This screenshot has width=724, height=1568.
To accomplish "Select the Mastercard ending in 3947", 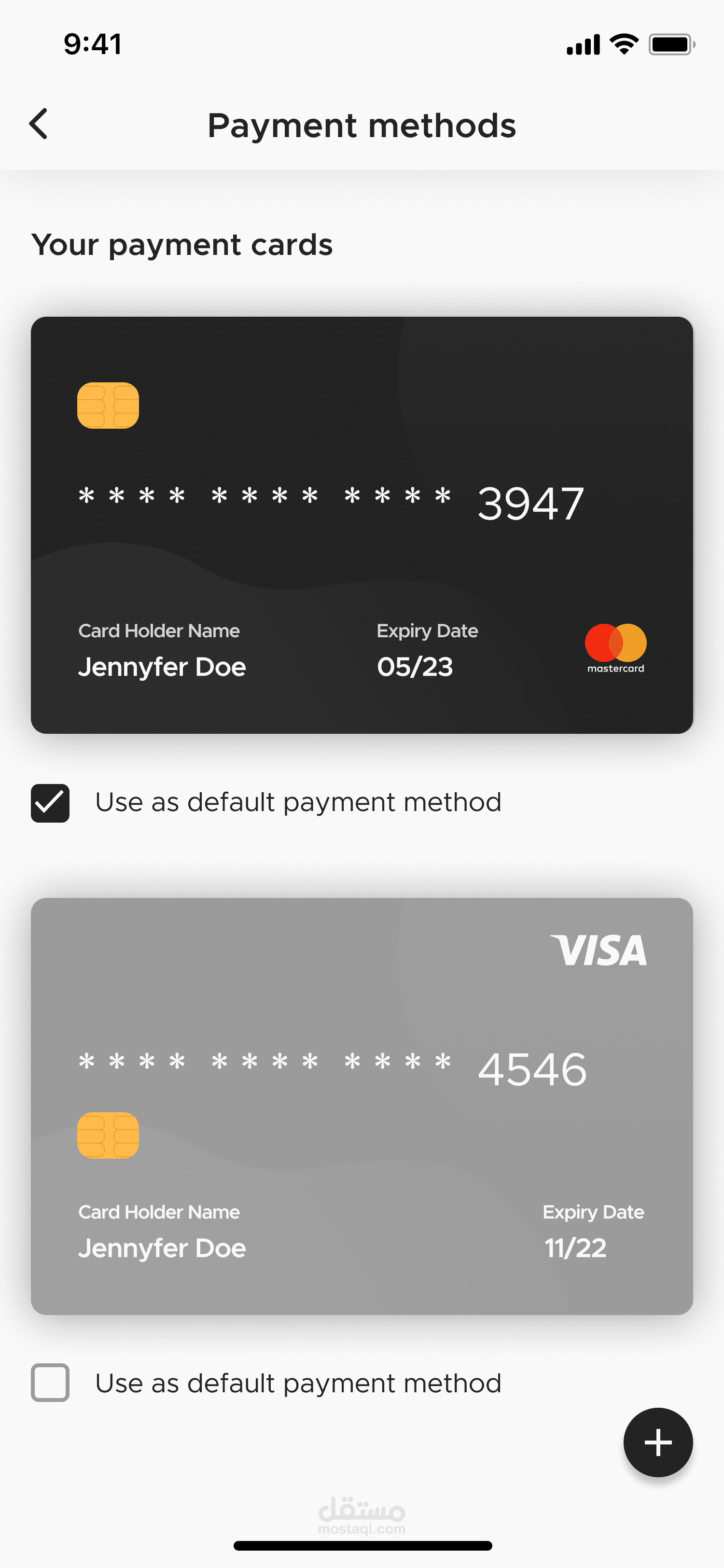I will (x=362, y=525).
